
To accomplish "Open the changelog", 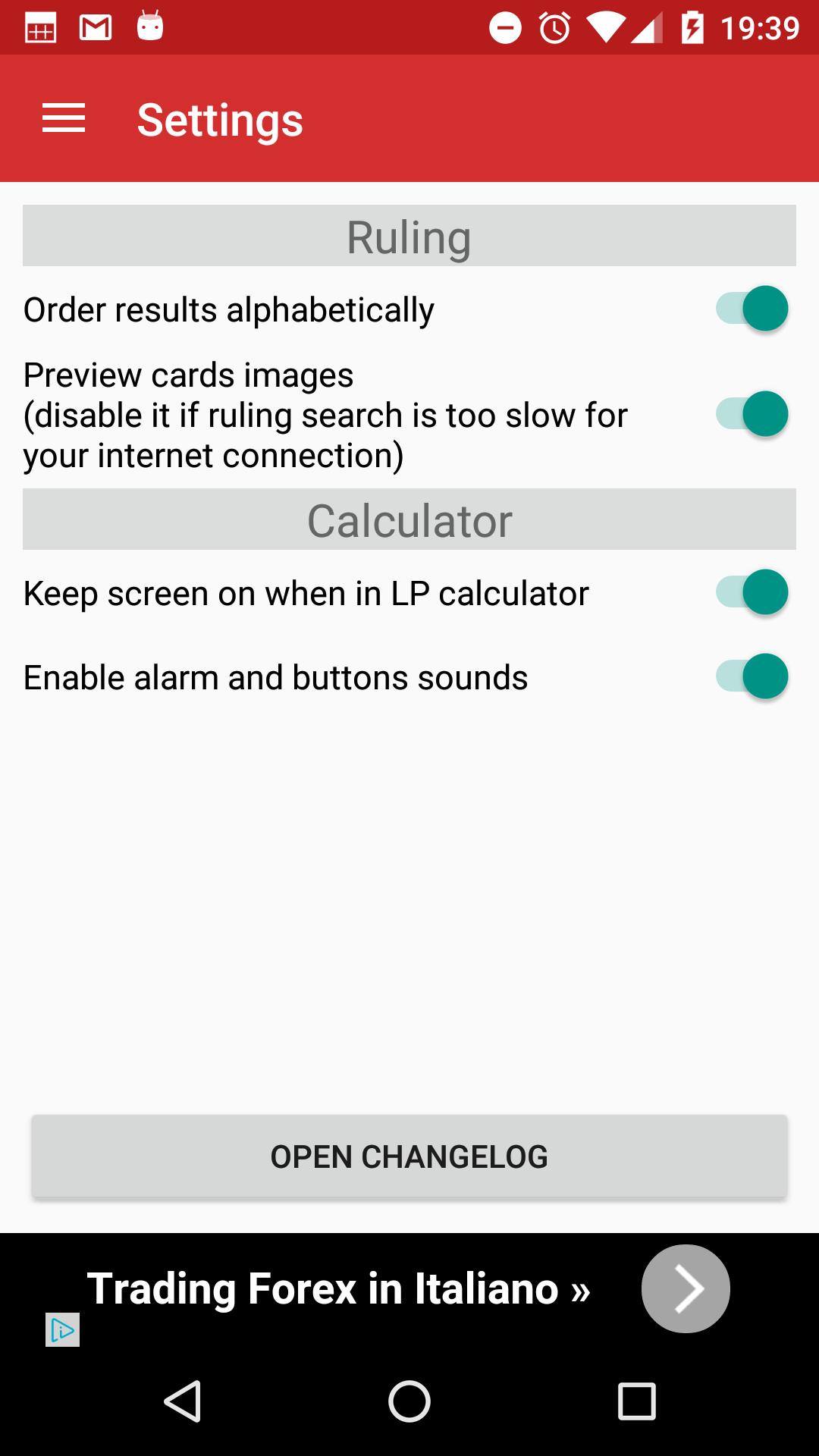I will (x=409, y=1156).
